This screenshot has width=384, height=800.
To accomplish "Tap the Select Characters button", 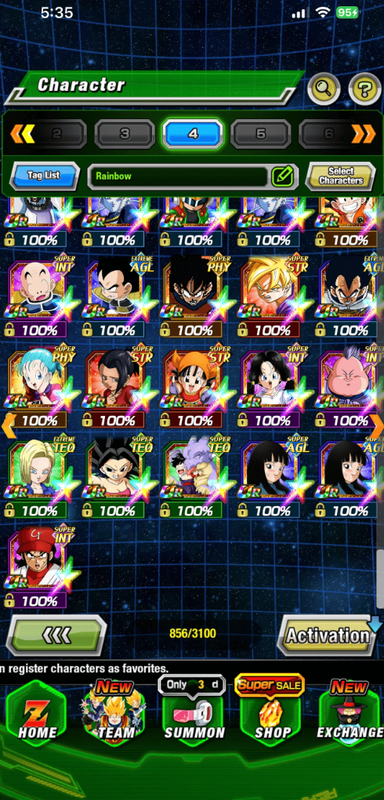I will (341, 177).
